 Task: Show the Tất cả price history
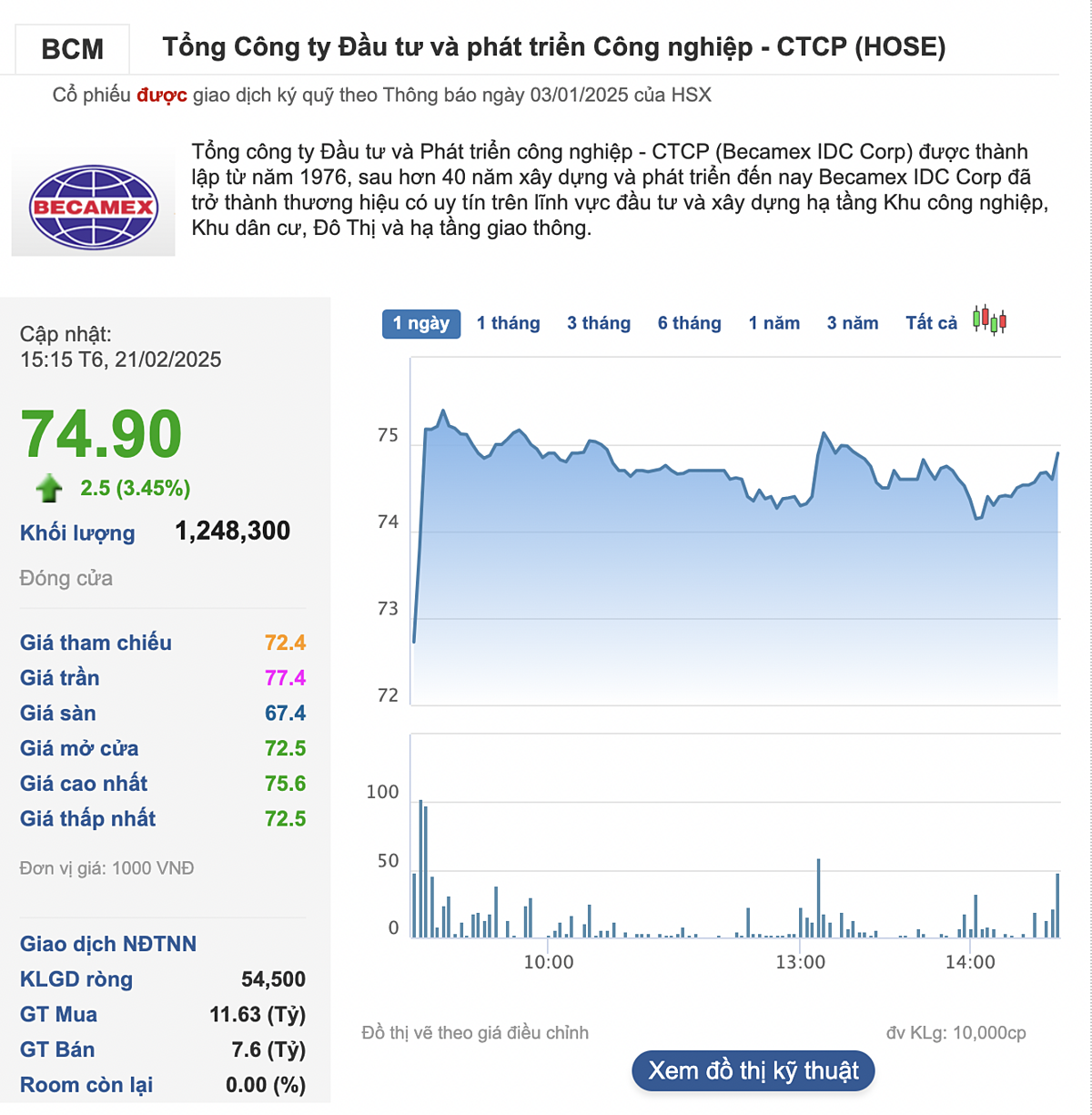(931, 324)
